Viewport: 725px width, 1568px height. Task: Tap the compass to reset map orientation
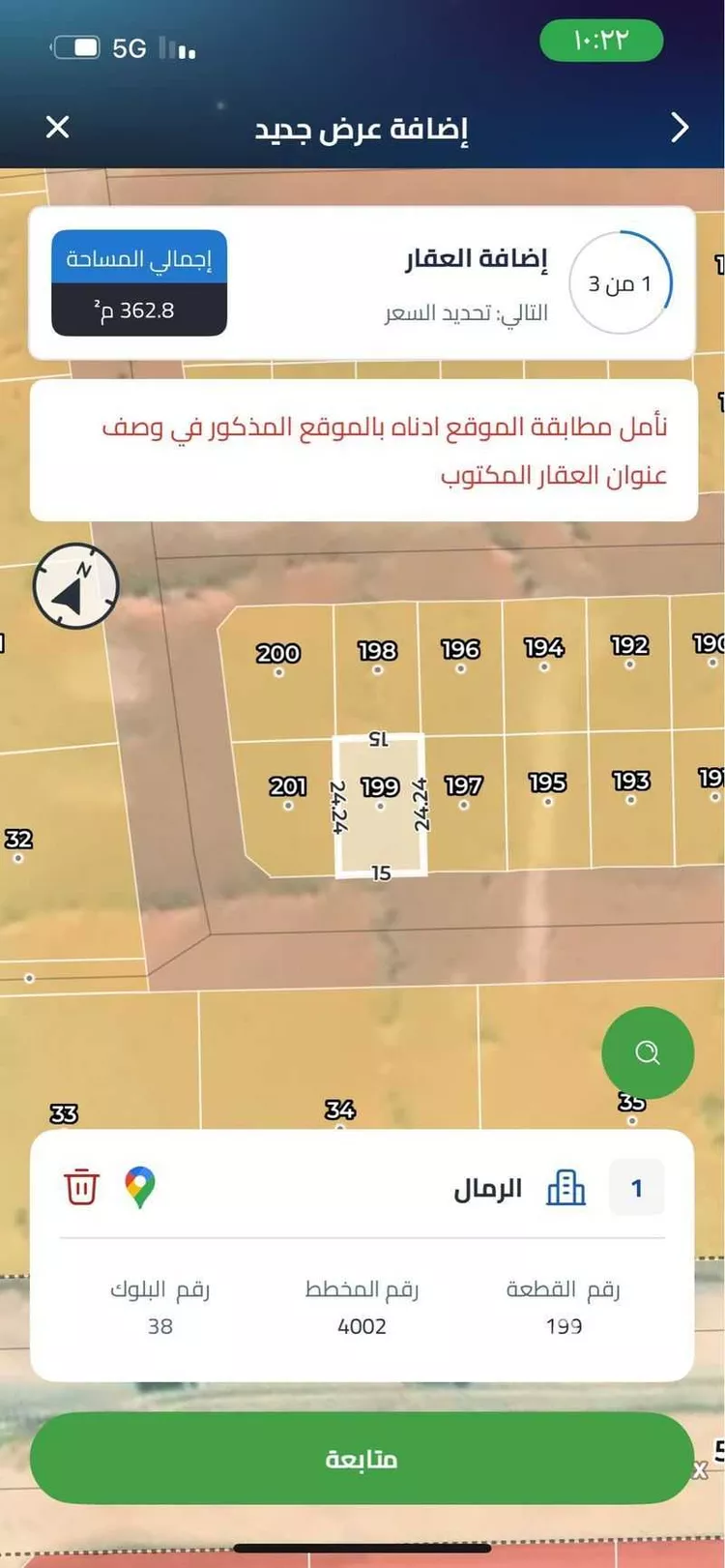pyautogui.click(x=75, y=586)
